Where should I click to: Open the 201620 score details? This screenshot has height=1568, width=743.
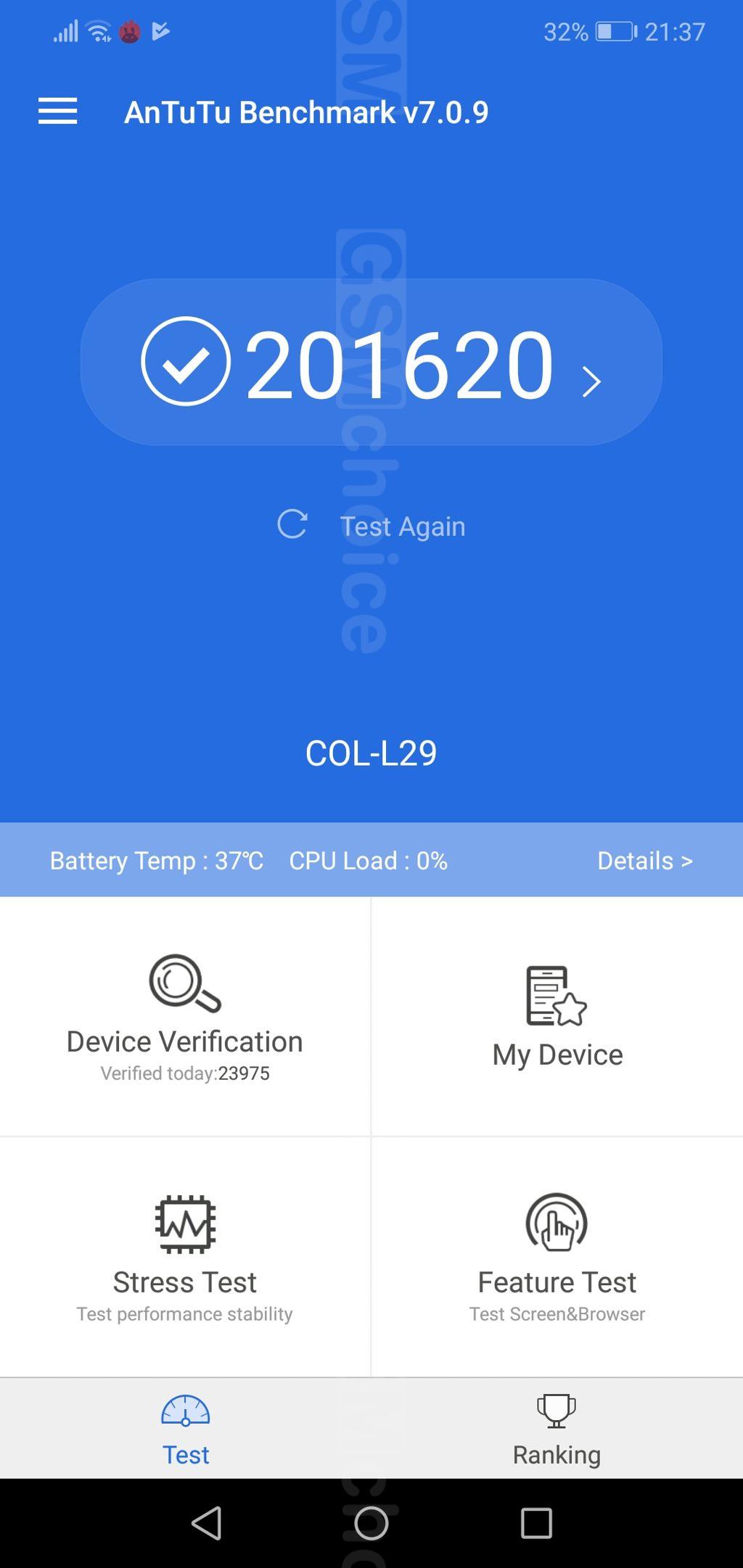(371, 363)
